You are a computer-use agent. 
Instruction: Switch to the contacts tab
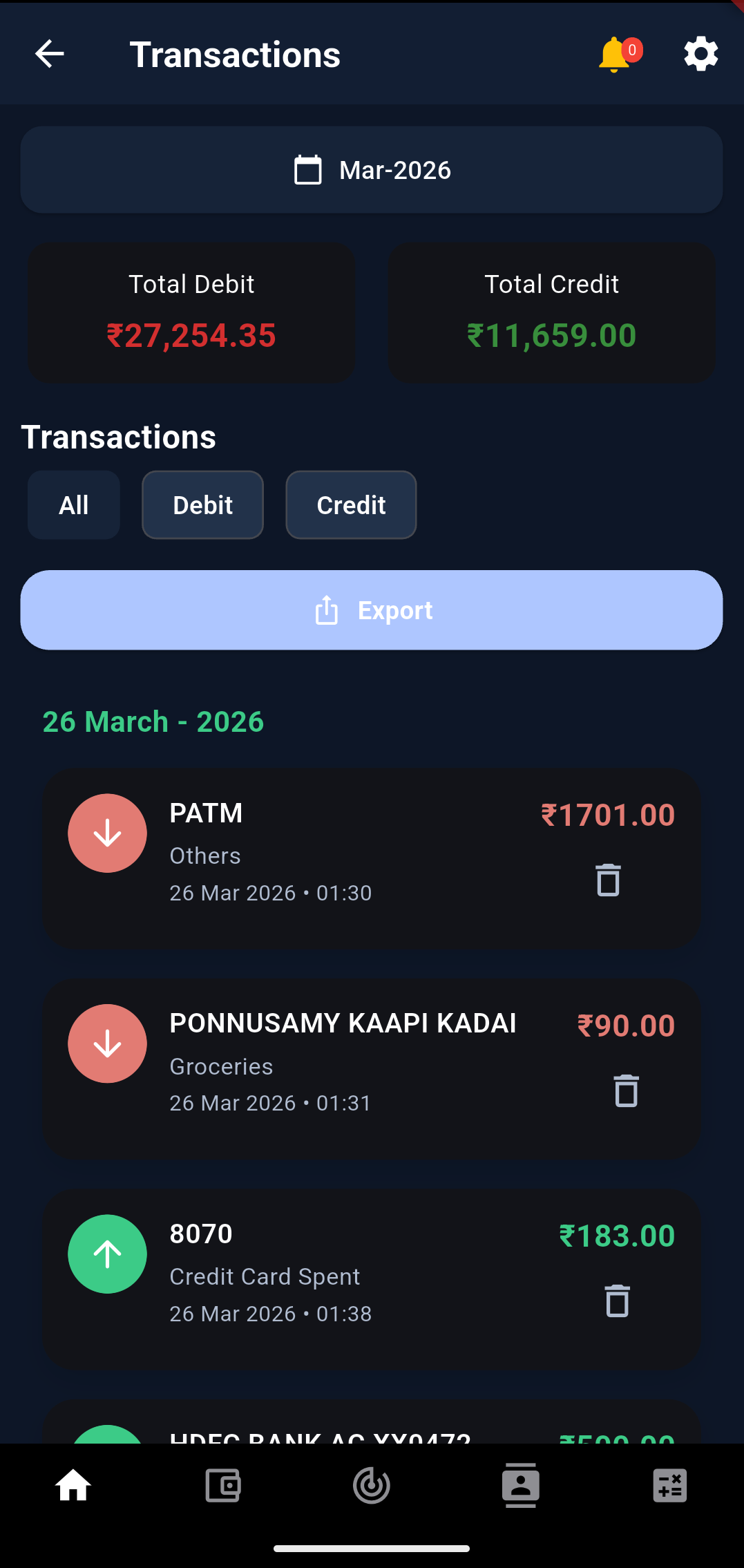click(520, 1486)
